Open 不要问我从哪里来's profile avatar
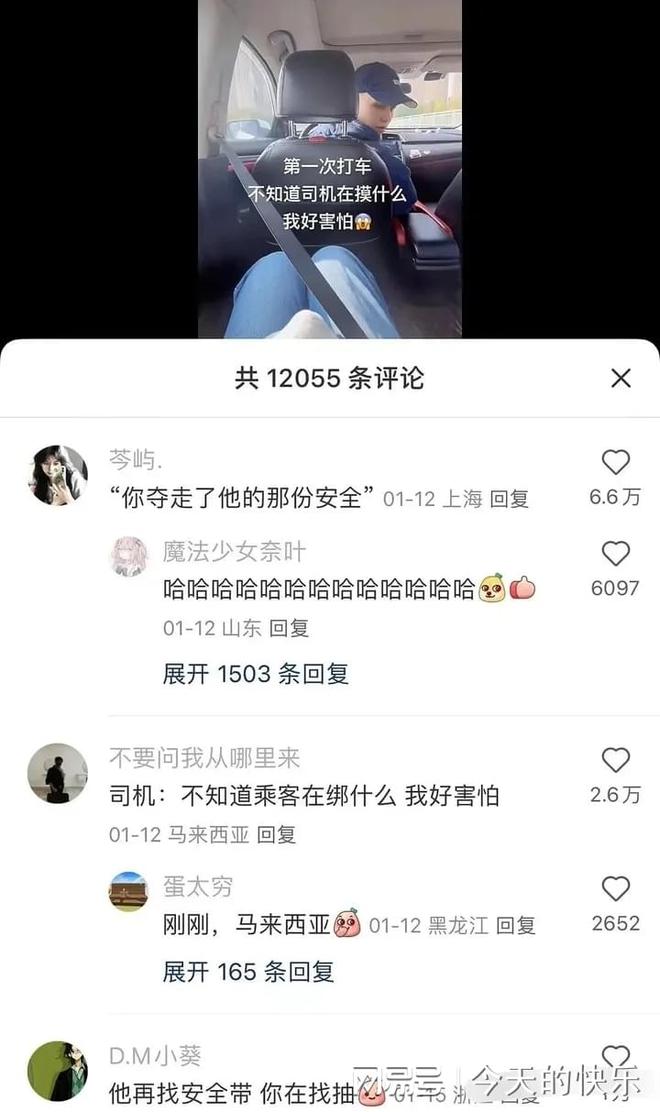This screenshot has width=660, height=1112. pos(57,773)
